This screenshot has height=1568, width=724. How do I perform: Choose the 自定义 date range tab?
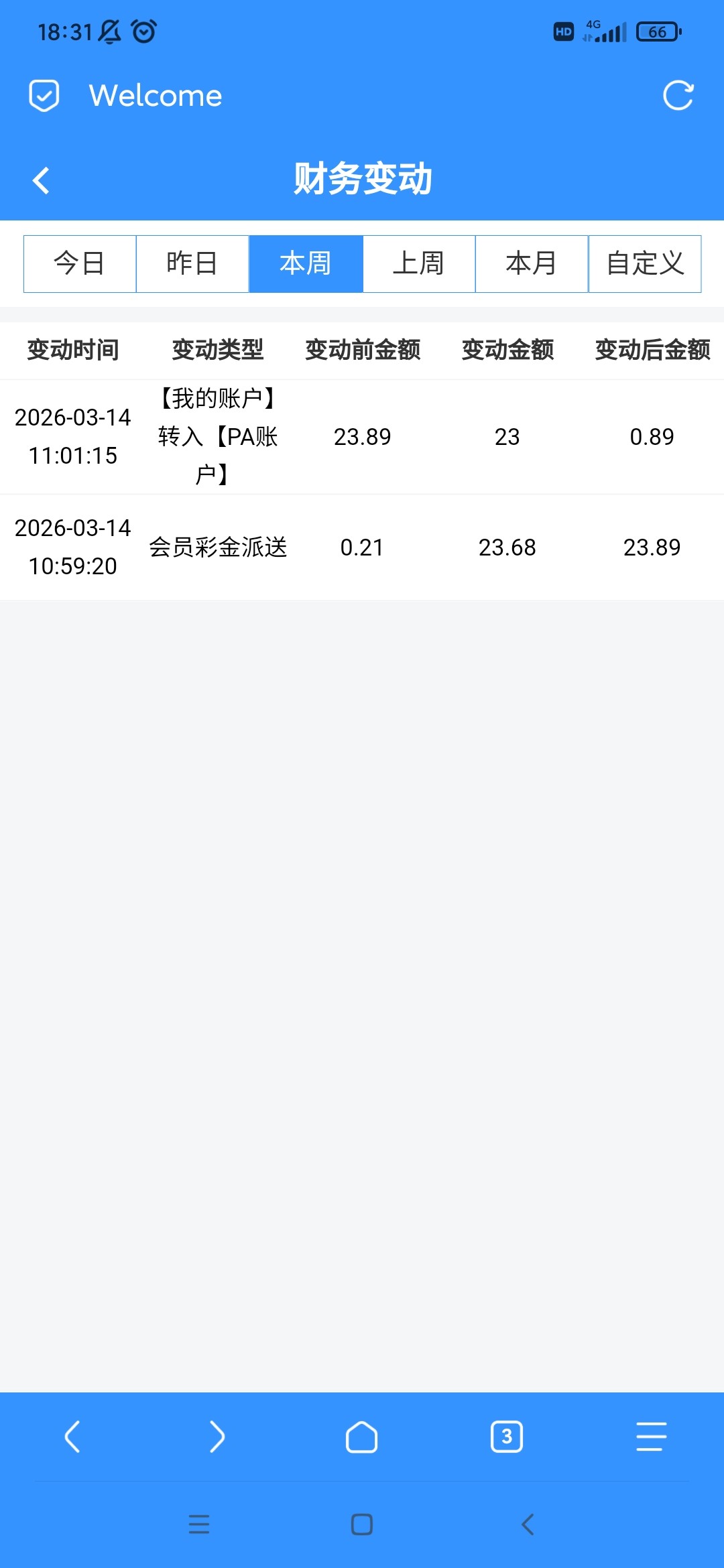click(x=645, y=264)
